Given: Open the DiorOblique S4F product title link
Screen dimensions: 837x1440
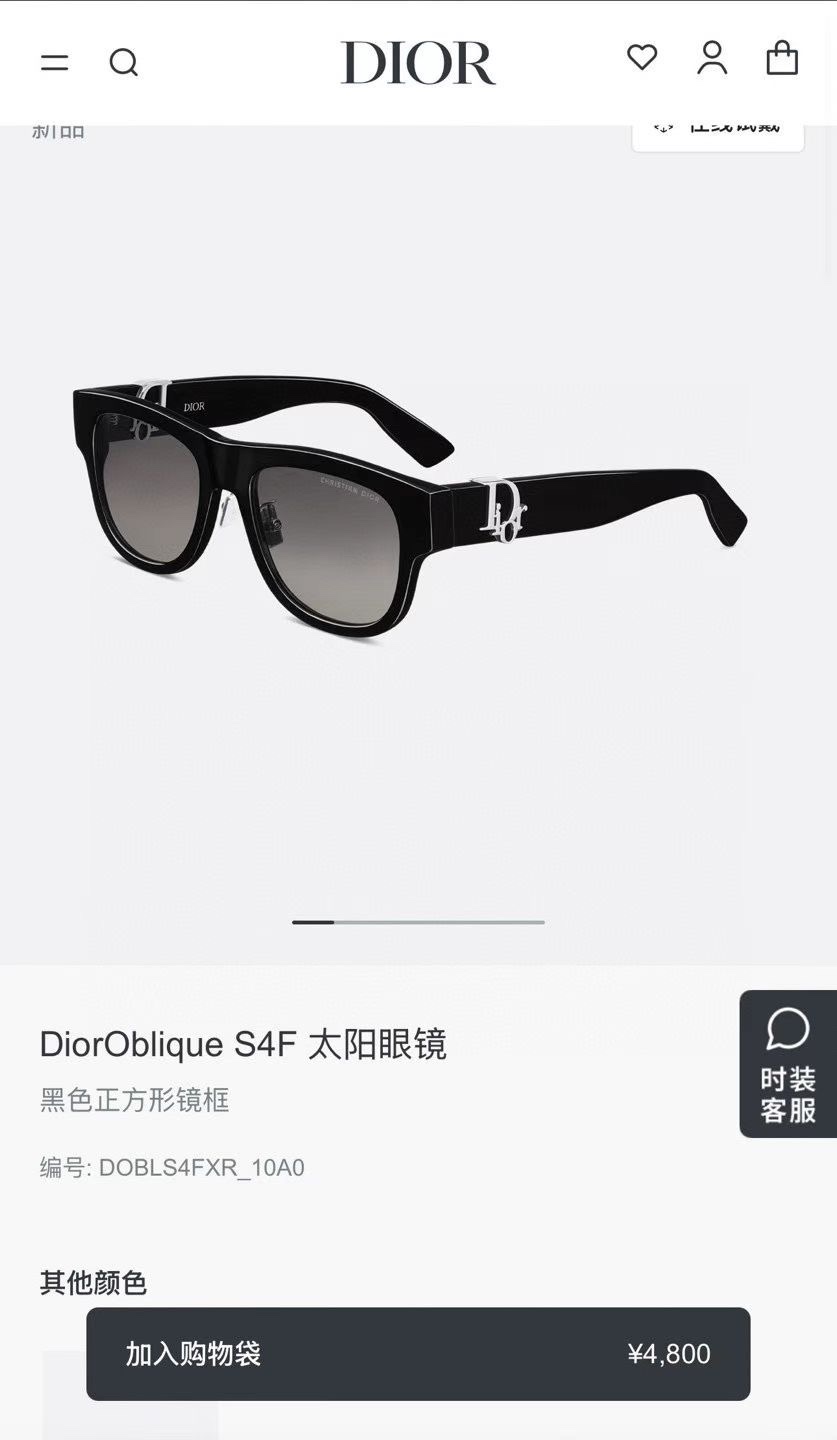Looking at the screenshot, I should tap(244, 1044).
